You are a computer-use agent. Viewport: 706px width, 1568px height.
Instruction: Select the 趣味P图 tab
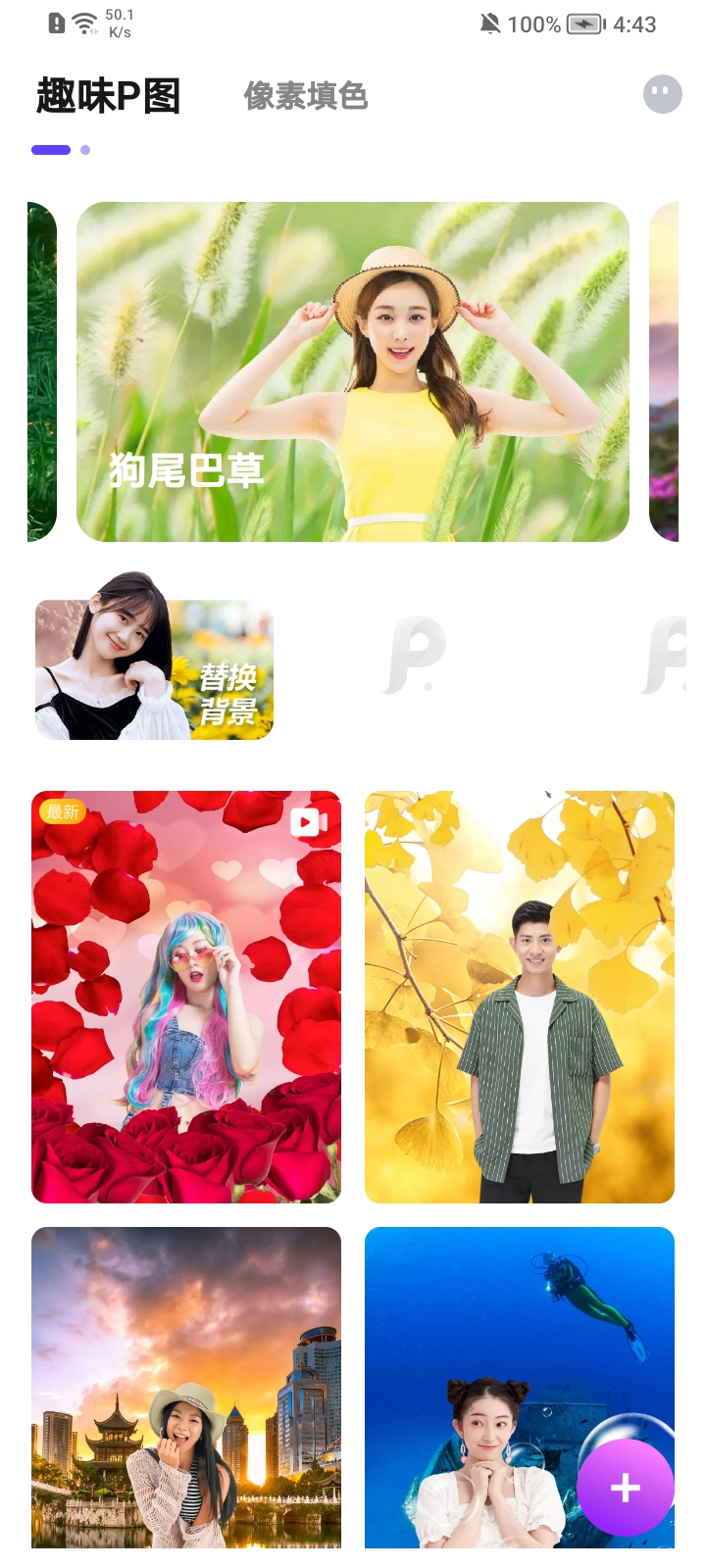108,97
